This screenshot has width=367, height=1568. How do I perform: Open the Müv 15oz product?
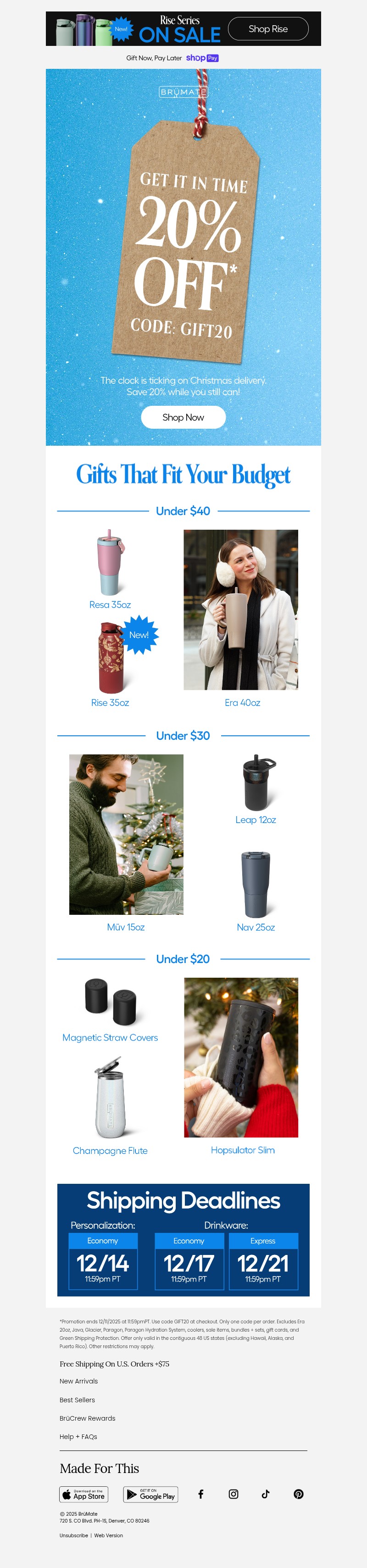126,927
